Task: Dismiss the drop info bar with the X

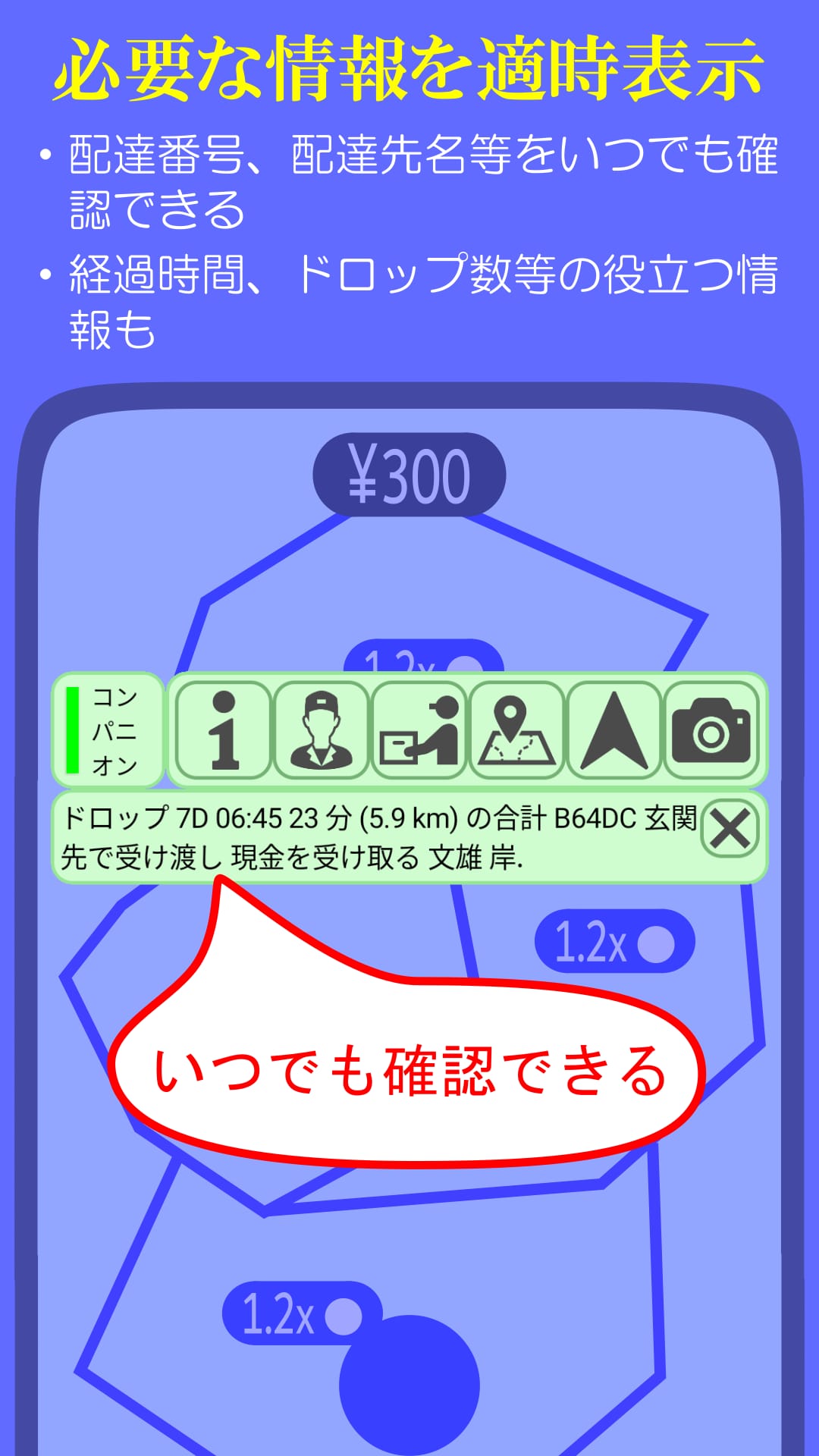Action: point(732,829)
